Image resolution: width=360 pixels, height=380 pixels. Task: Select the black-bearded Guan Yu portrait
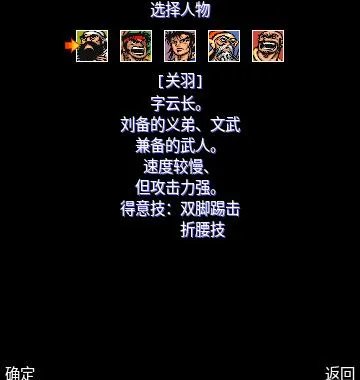(x=92, y=46)
